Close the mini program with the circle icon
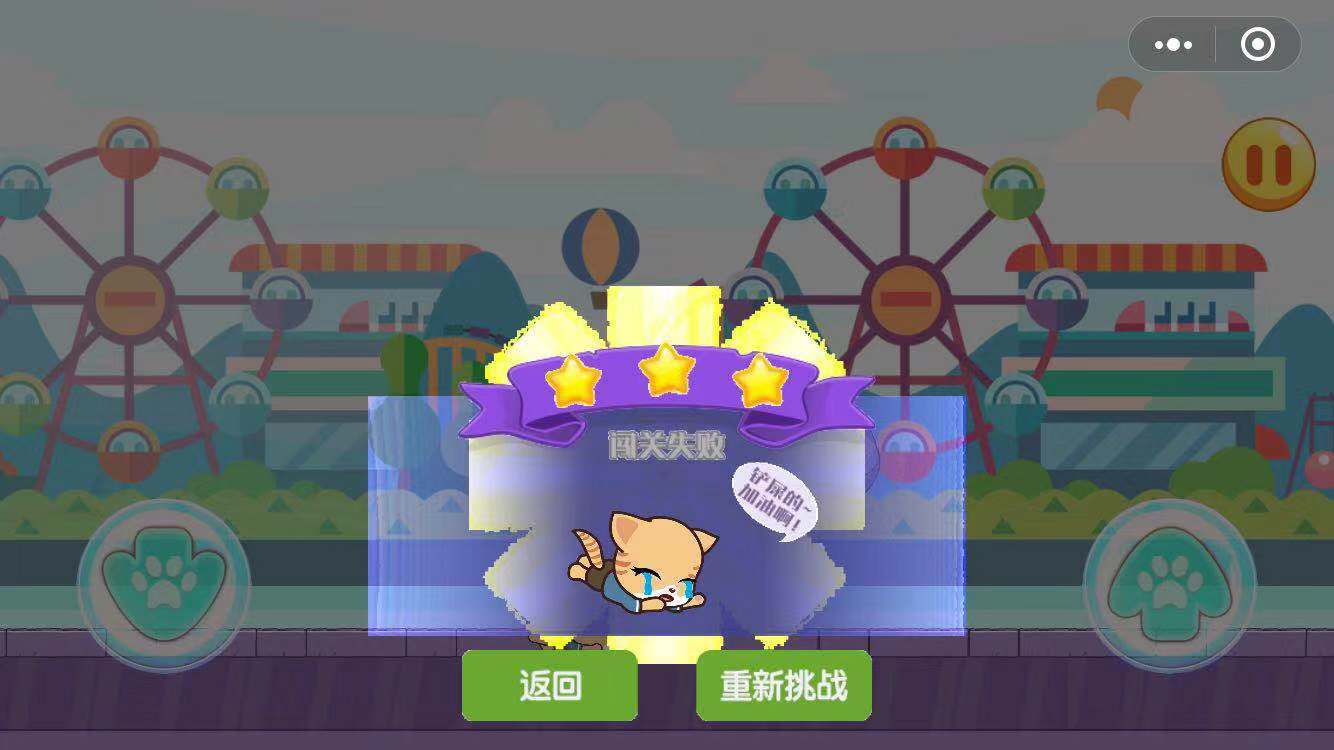 click(1257, 45)
